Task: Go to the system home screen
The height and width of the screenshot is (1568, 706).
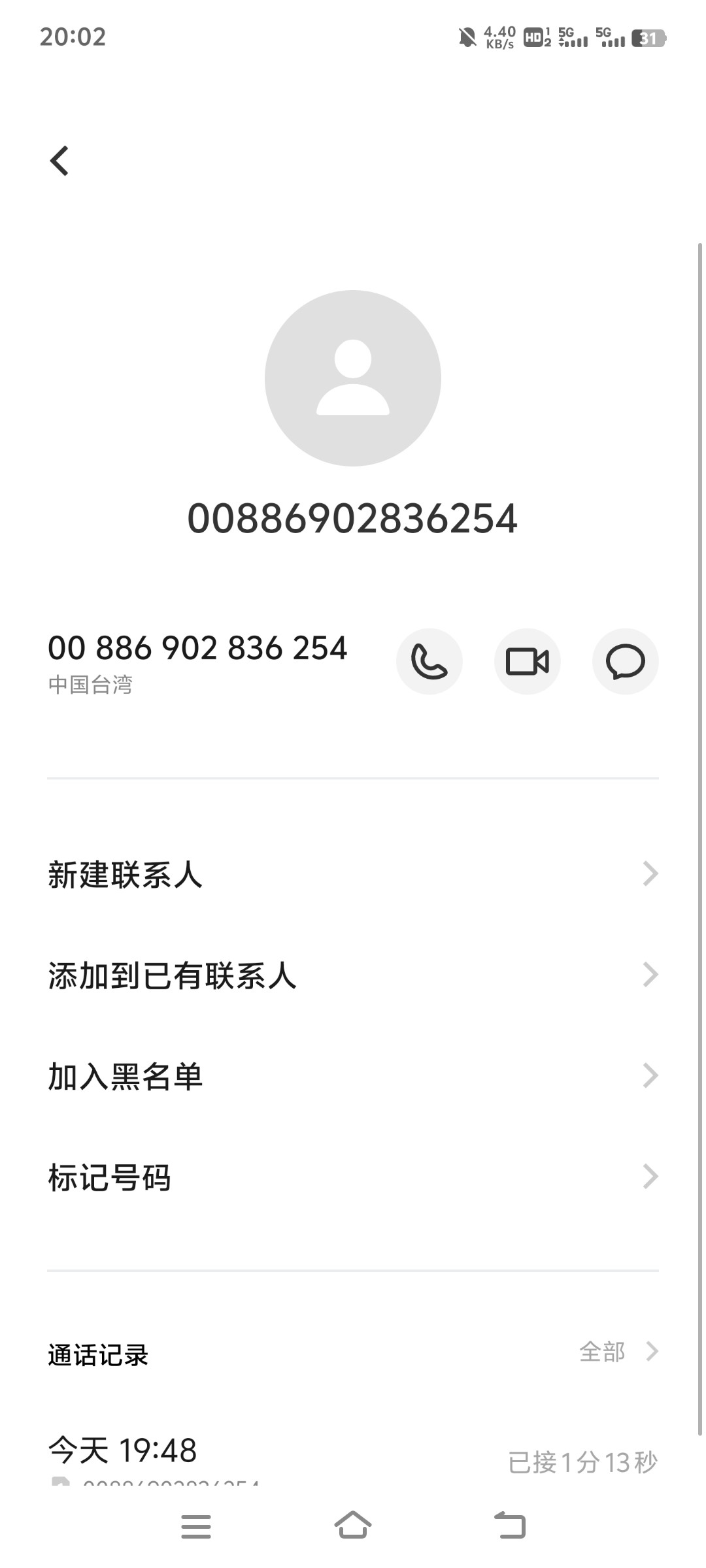Action: [353, 1526]
